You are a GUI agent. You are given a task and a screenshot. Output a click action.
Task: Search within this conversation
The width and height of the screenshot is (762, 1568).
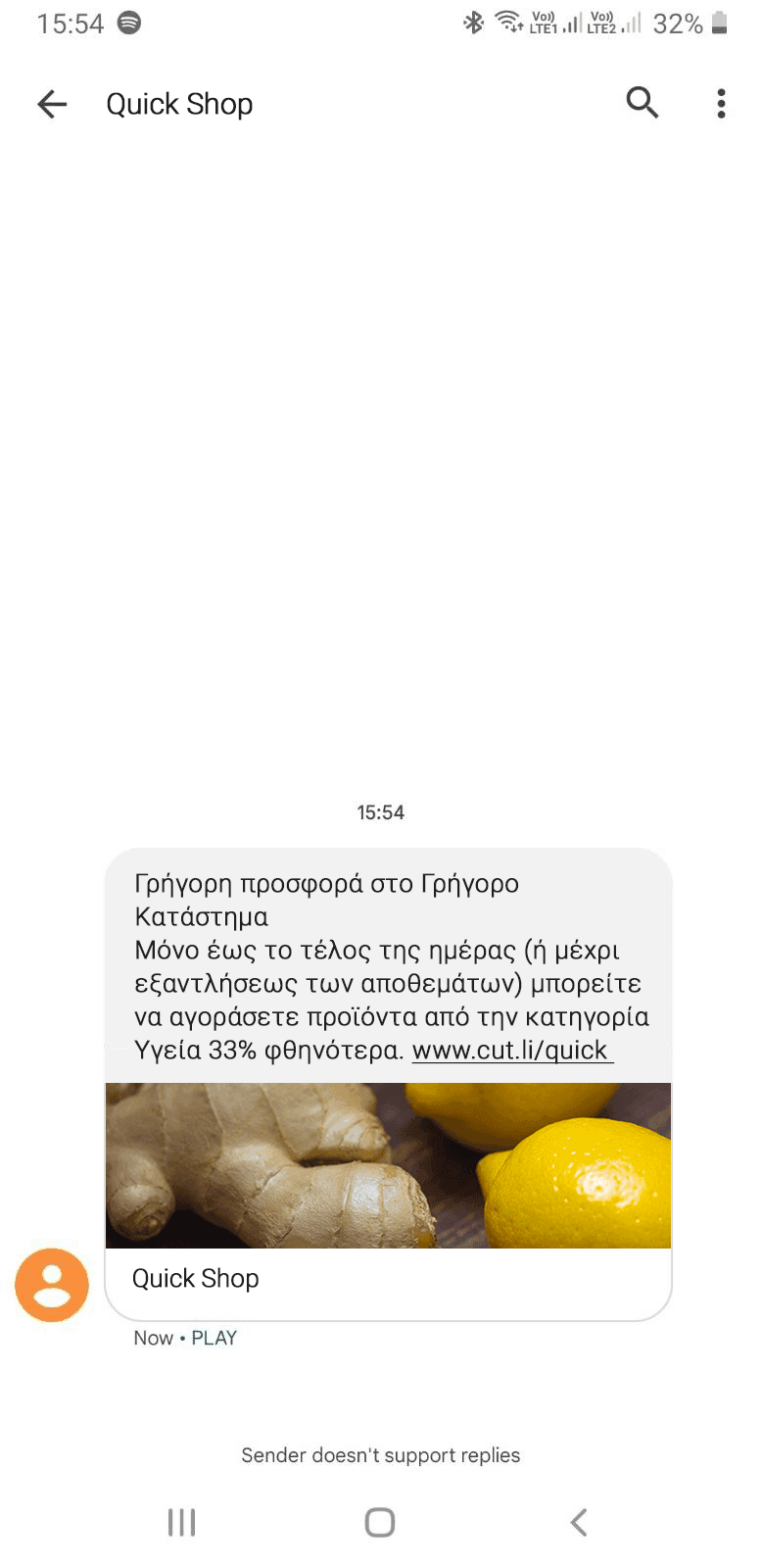pos(642,102)
